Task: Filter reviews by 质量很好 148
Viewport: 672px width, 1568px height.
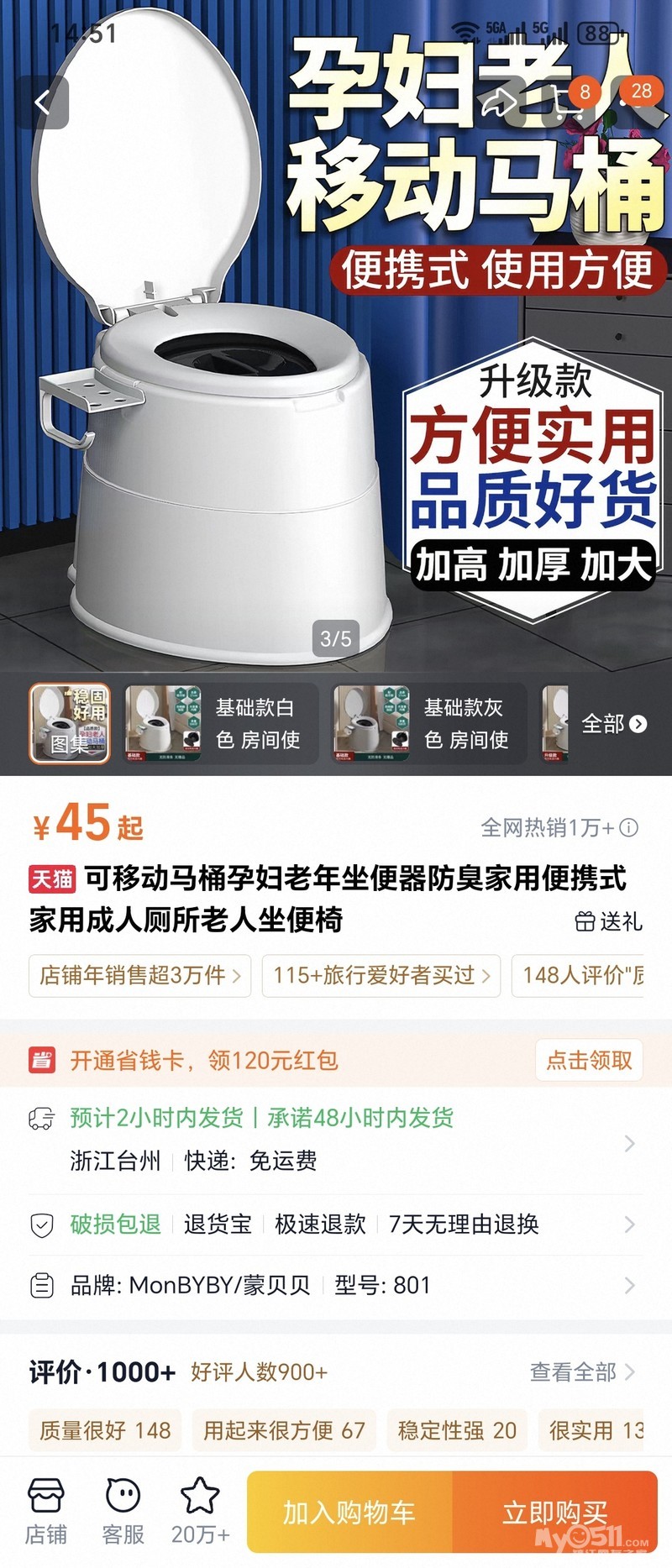Action: [x=105, y=1430]
